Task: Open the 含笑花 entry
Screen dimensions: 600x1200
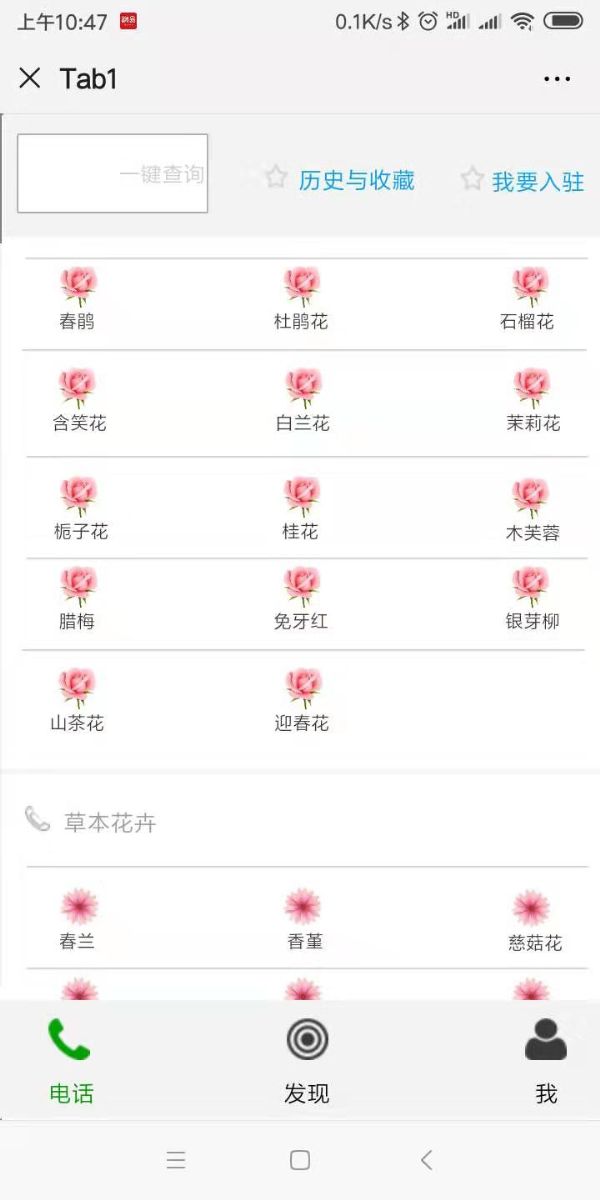Action: point(79,402)
